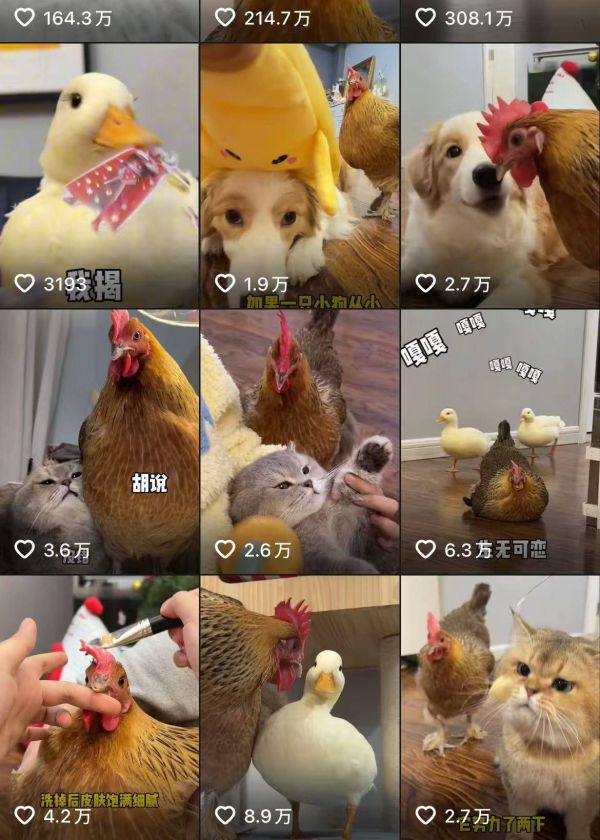Play the ducks video with 6.3万 likes
The width and height of the screenshot is (600, 840).
(500, 440)
